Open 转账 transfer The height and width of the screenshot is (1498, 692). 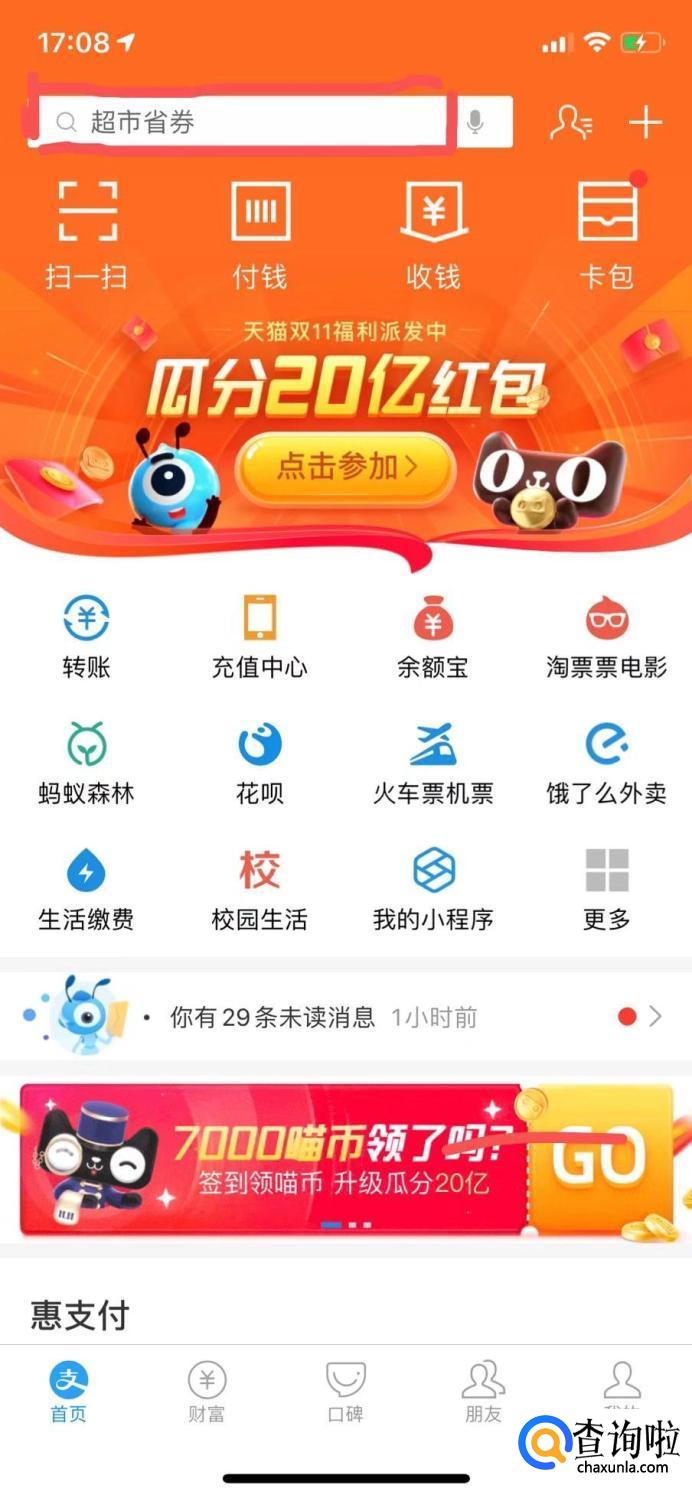(87, 635)
